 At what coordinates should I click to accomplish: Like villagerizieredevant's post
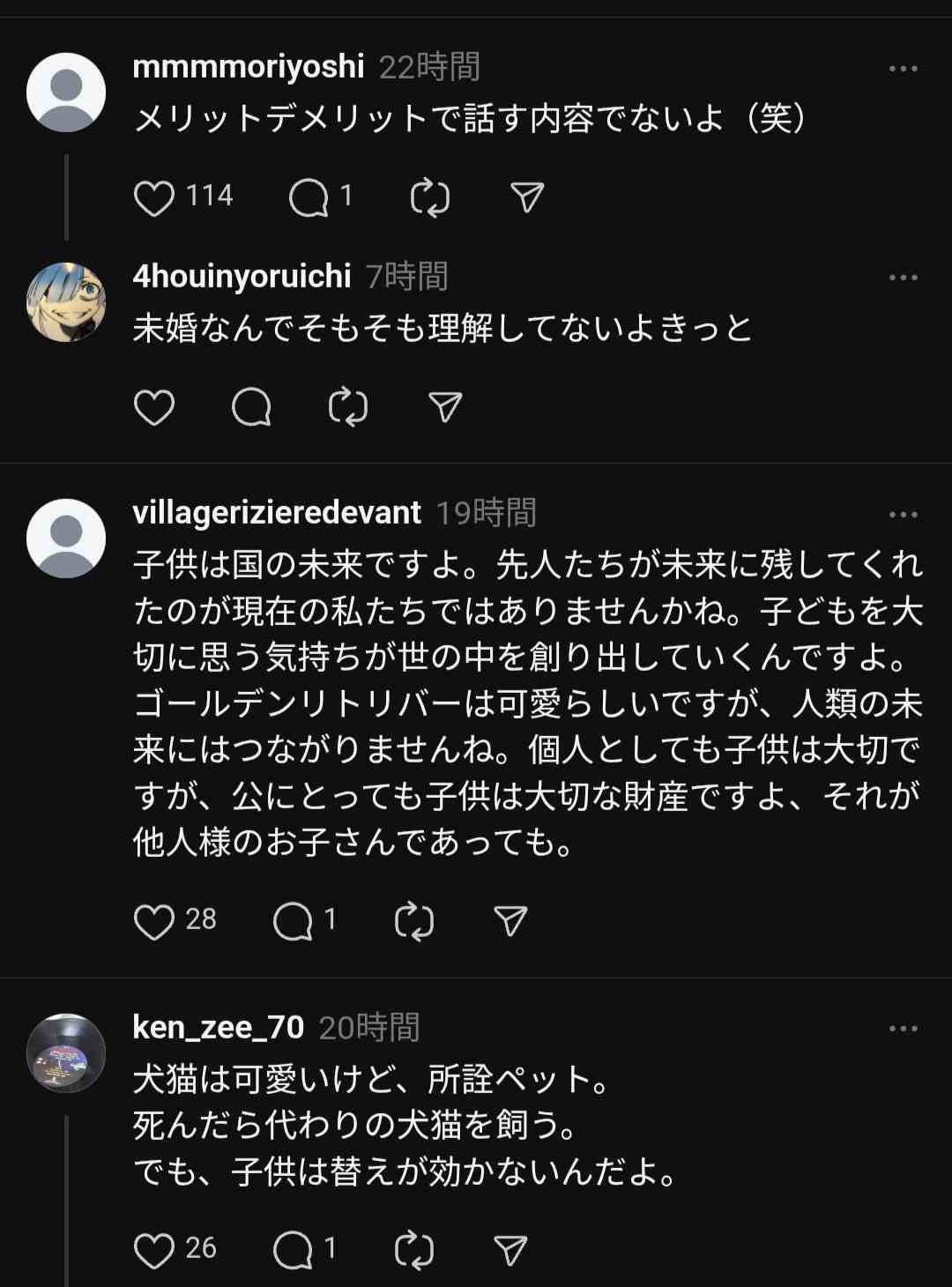pyautogui.click(x=154, y=921)
